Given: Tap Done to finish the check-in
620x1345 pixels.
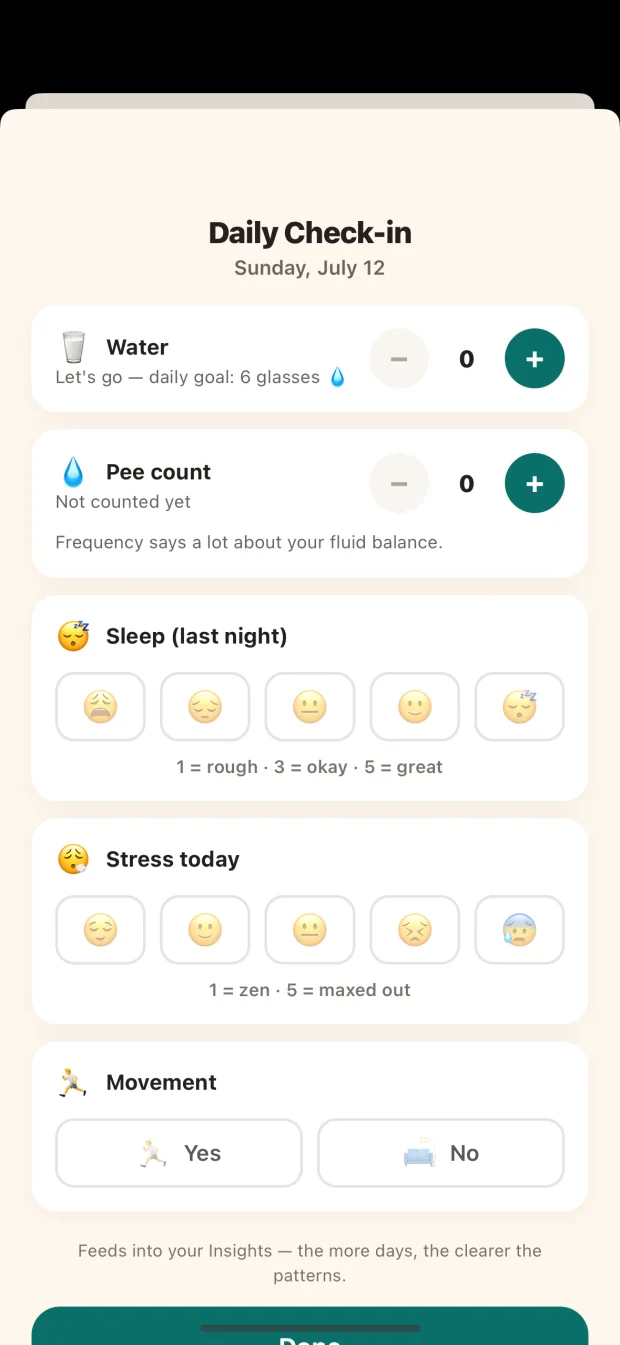Looking at the screenshot, I should point(310,1327).
